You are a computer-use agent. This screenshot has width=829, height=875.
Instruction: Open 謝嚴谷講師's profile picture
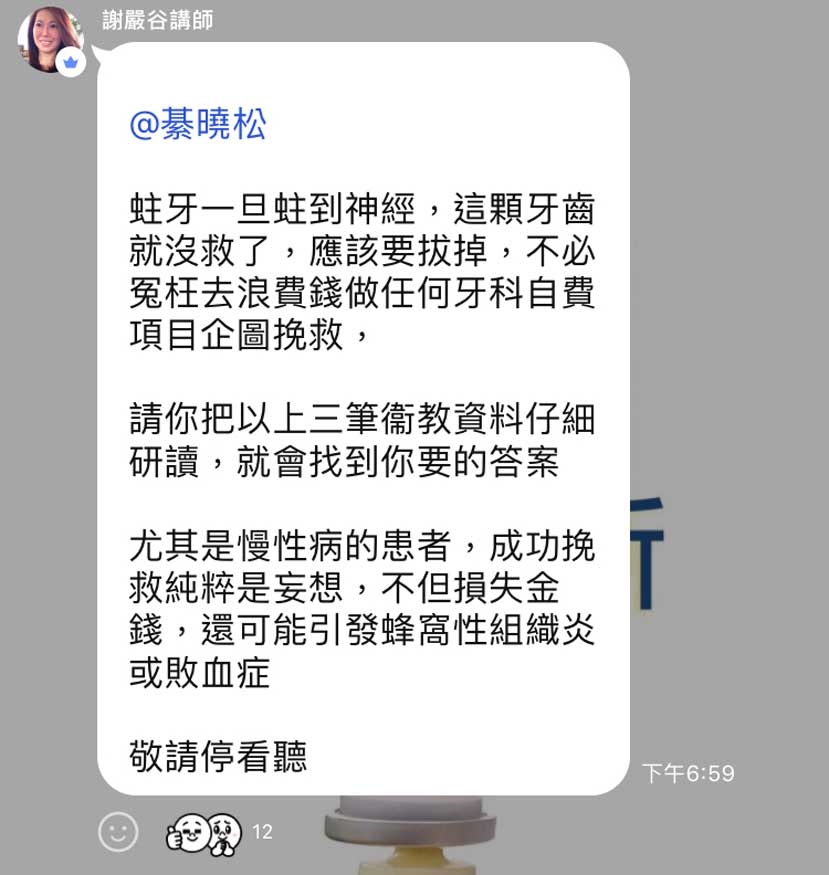pos(50,40)
